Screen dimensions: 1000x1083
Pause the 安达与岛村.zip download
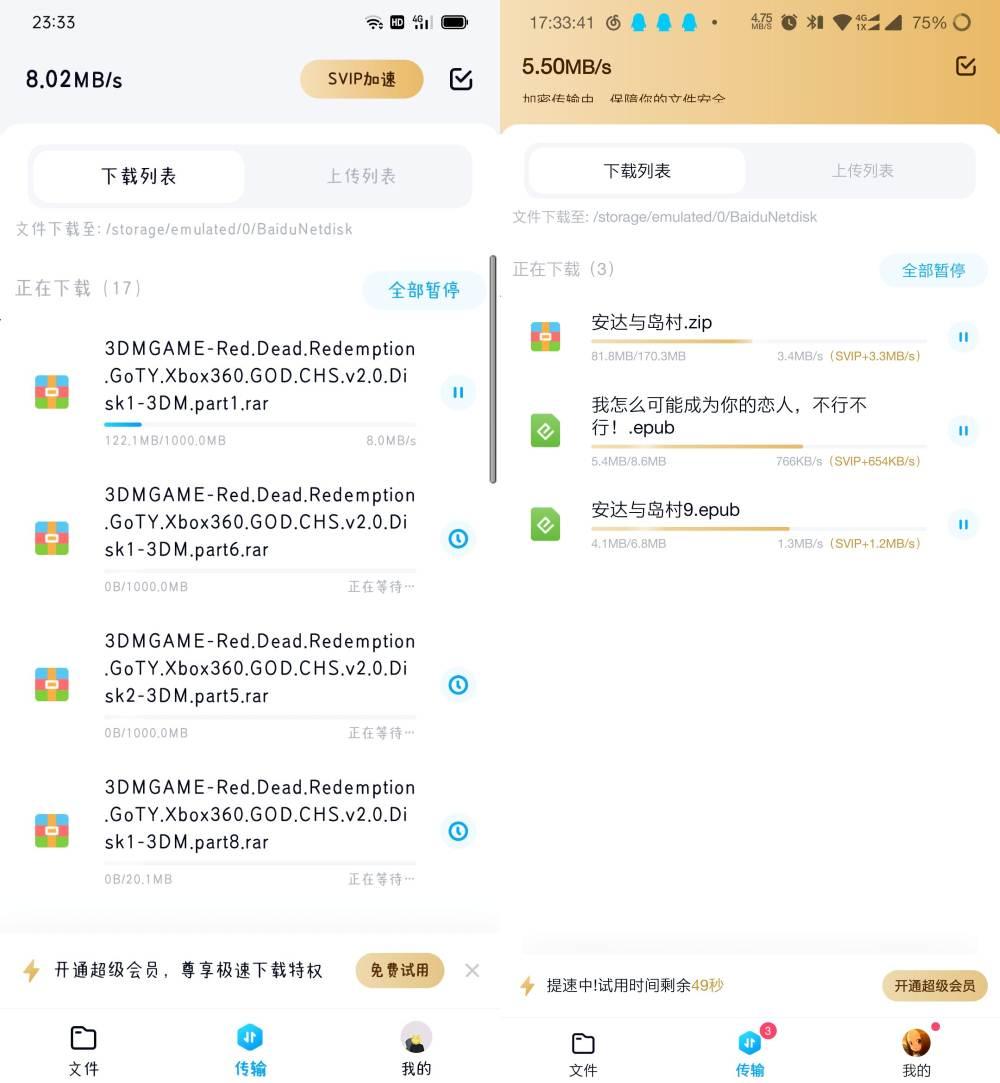[x=963, y=338]
